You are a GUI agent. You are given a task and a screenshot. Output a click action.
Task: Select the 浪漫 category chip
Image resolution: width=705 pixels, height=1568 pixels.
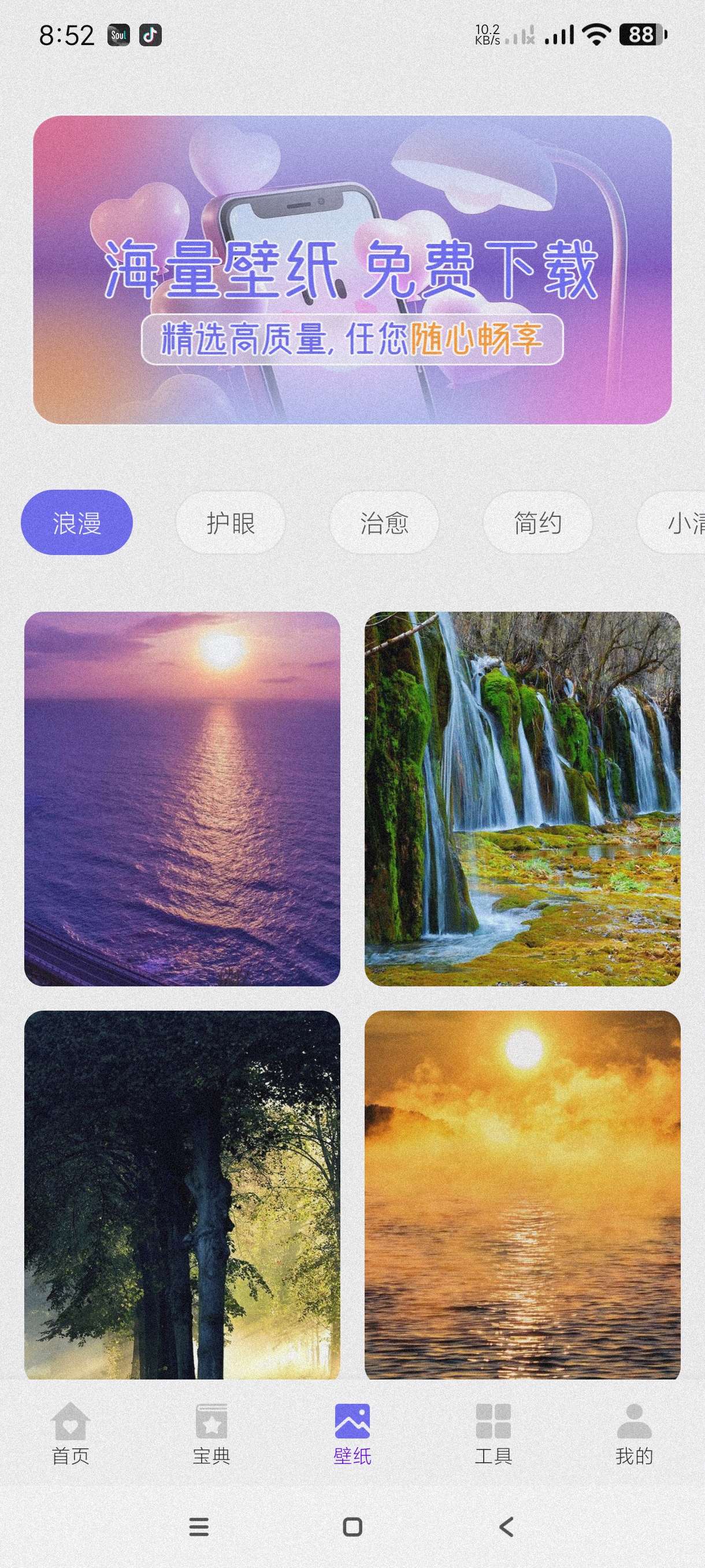click(77, 522)
